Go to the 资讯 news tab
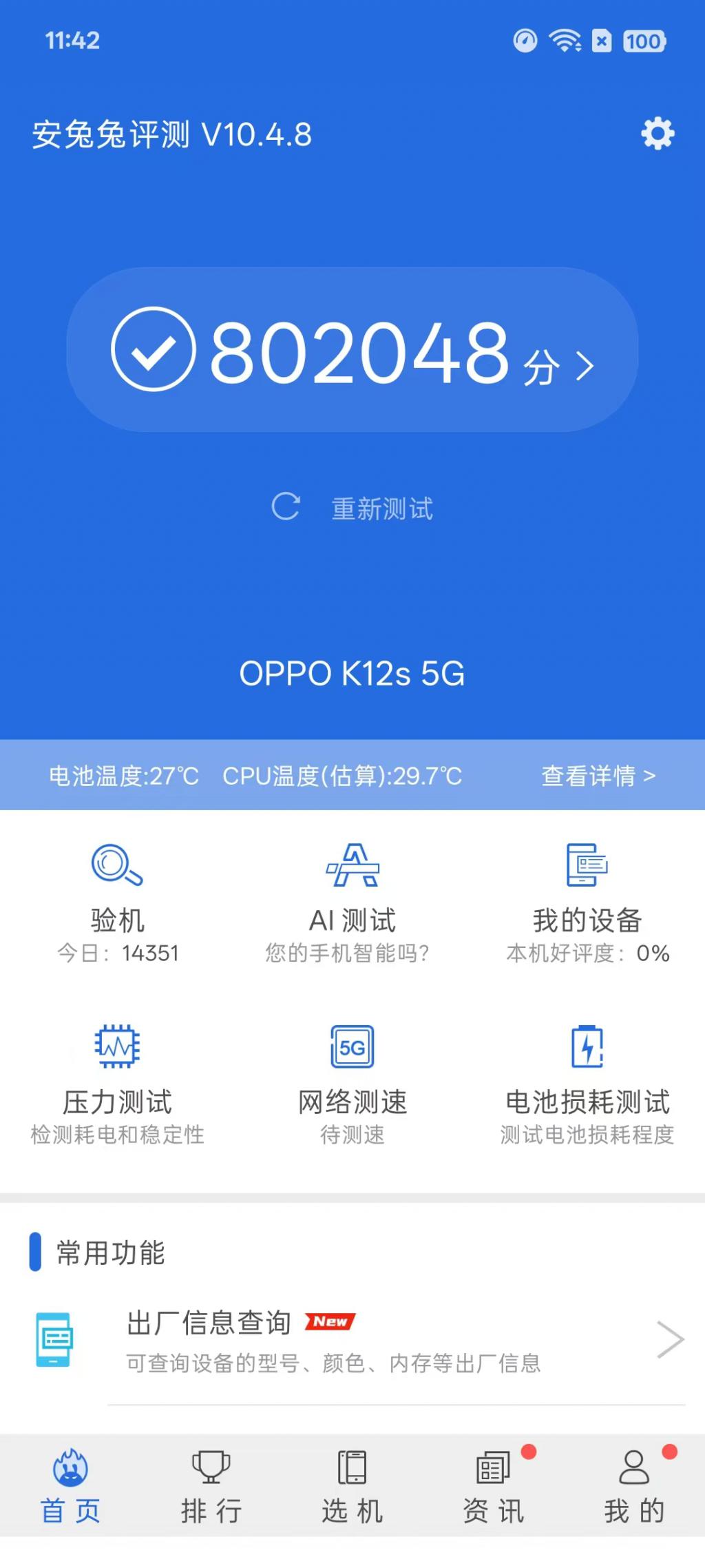705x1568 pixels. click(x=494, y=1487)
